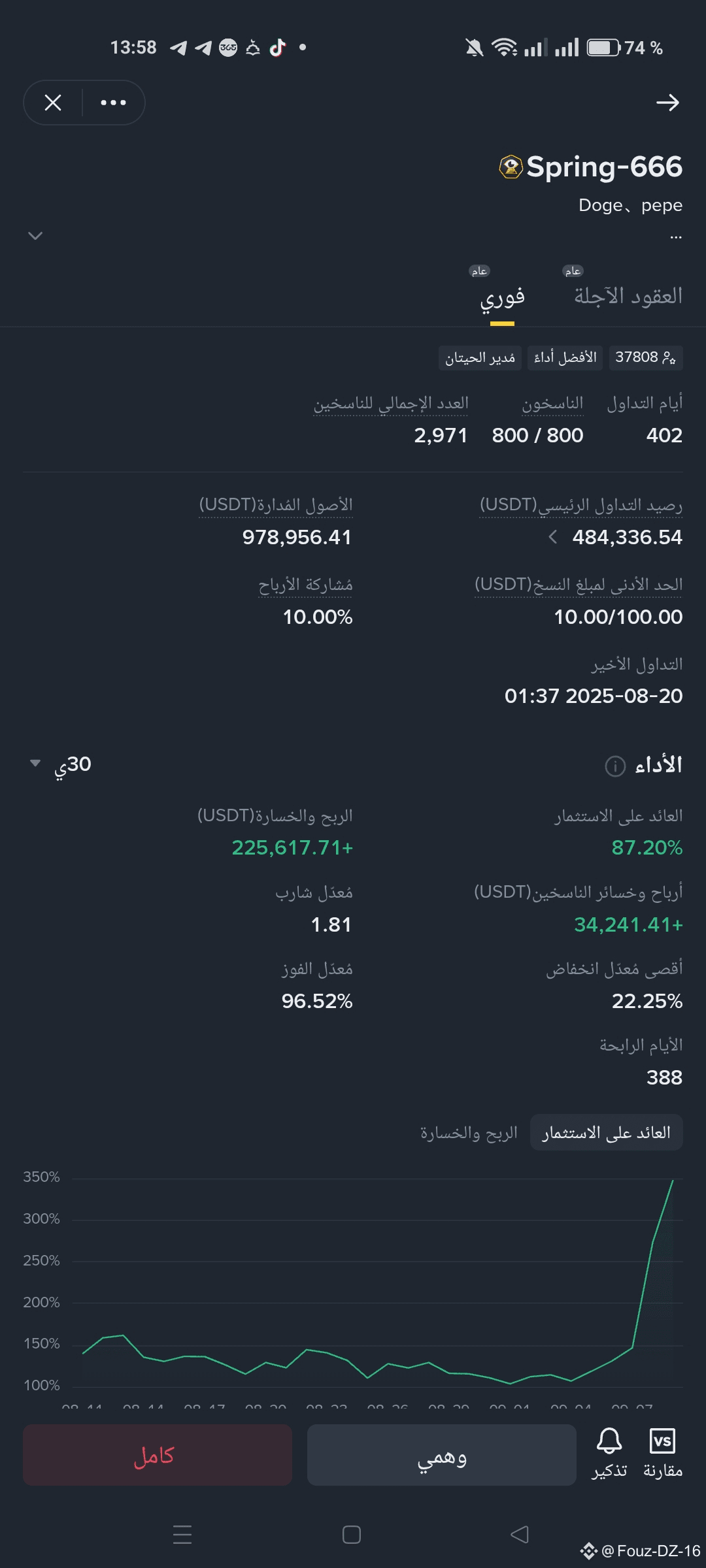
Task: Tap the system home button
Action: (x=352, y=1535)
